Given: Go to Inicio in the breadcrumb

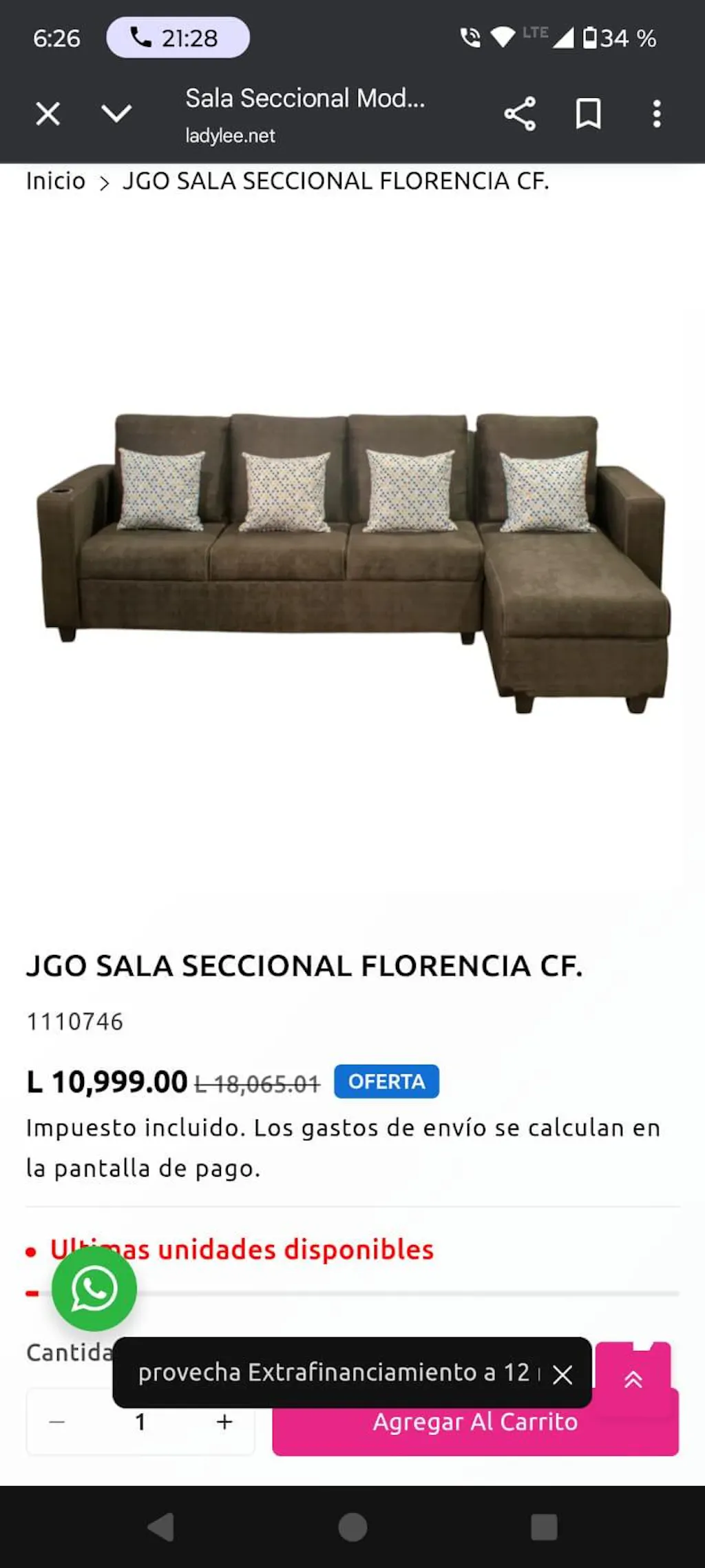Looking at the screenshot, I should click(x=56, y=181).
